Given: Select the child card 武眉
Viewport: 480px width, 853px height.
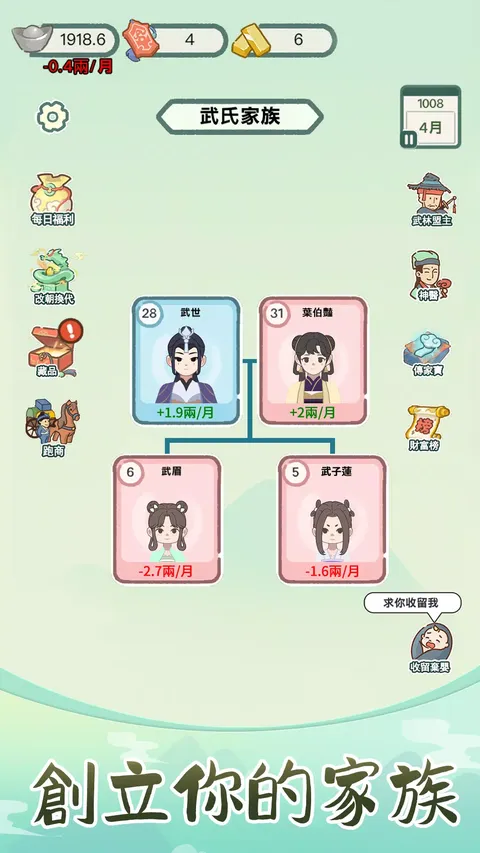Looking at the screenshot, I should (x=167, y=519).
